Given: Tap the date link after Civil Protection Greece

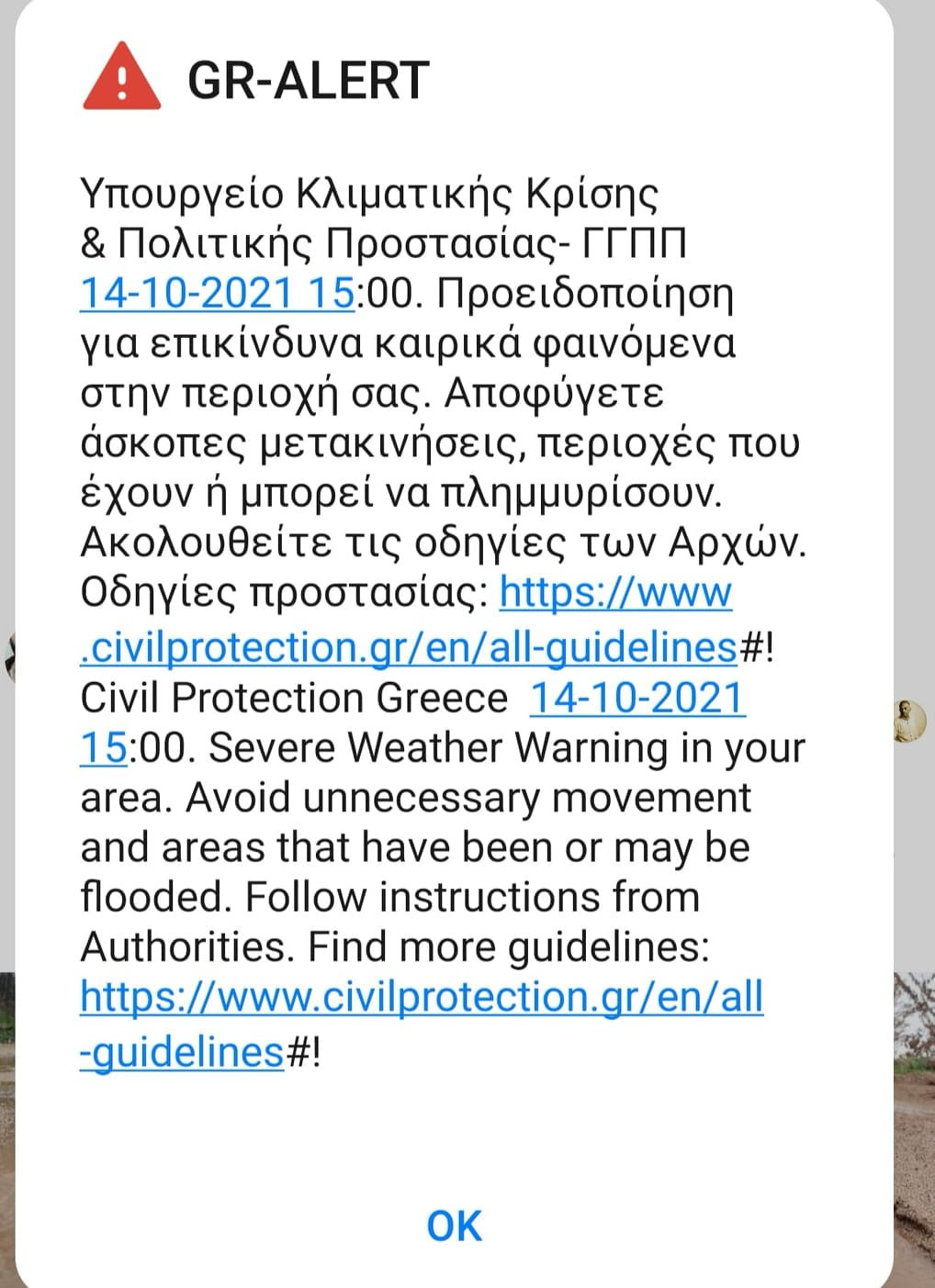Looking at the screenshot, I should point(637,698).
